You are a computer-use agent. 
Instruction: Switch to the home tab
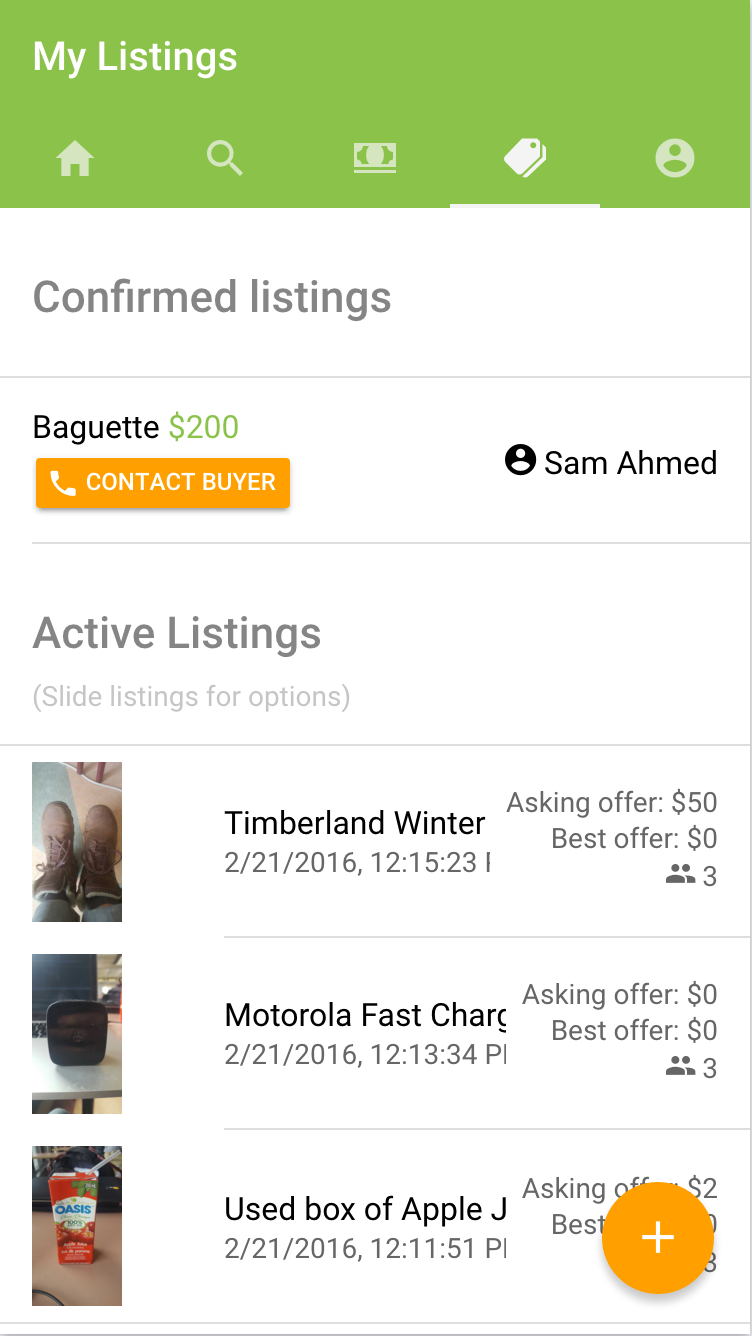tap(75, 158)
